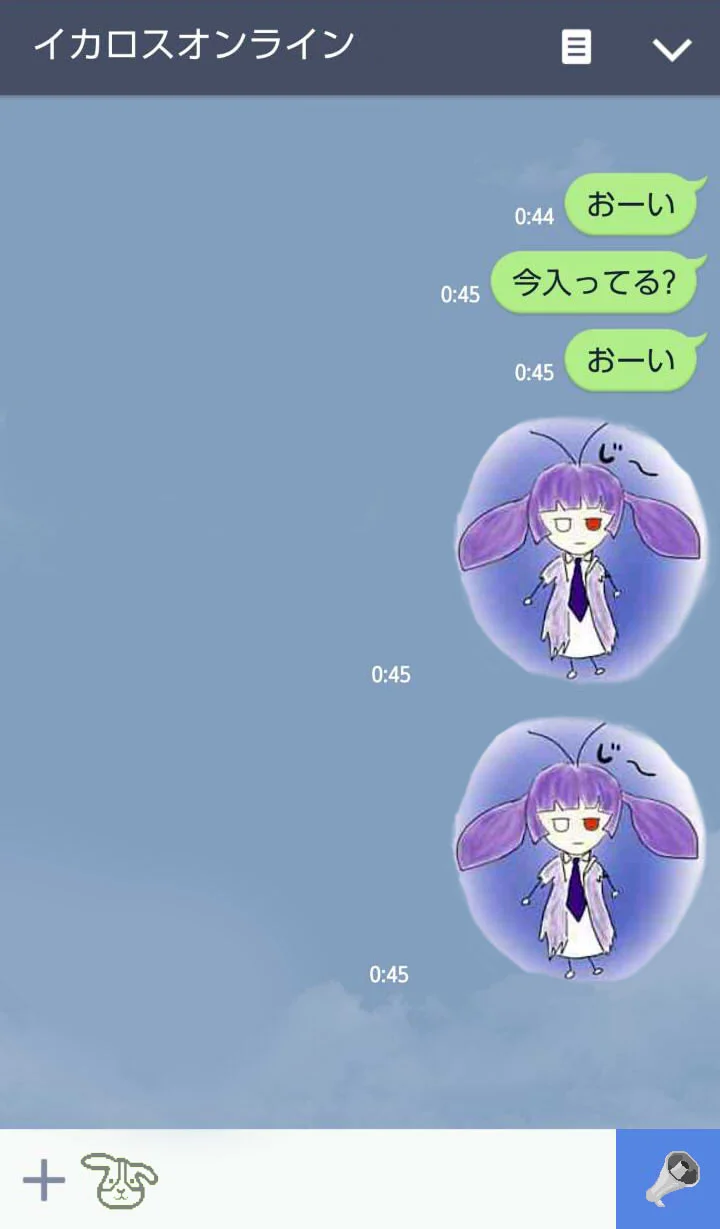Image resolution: width=720 pixels, height=1229 pixels.
Task: Open the plus attachment menu
Action: [x=44, y=1181]
